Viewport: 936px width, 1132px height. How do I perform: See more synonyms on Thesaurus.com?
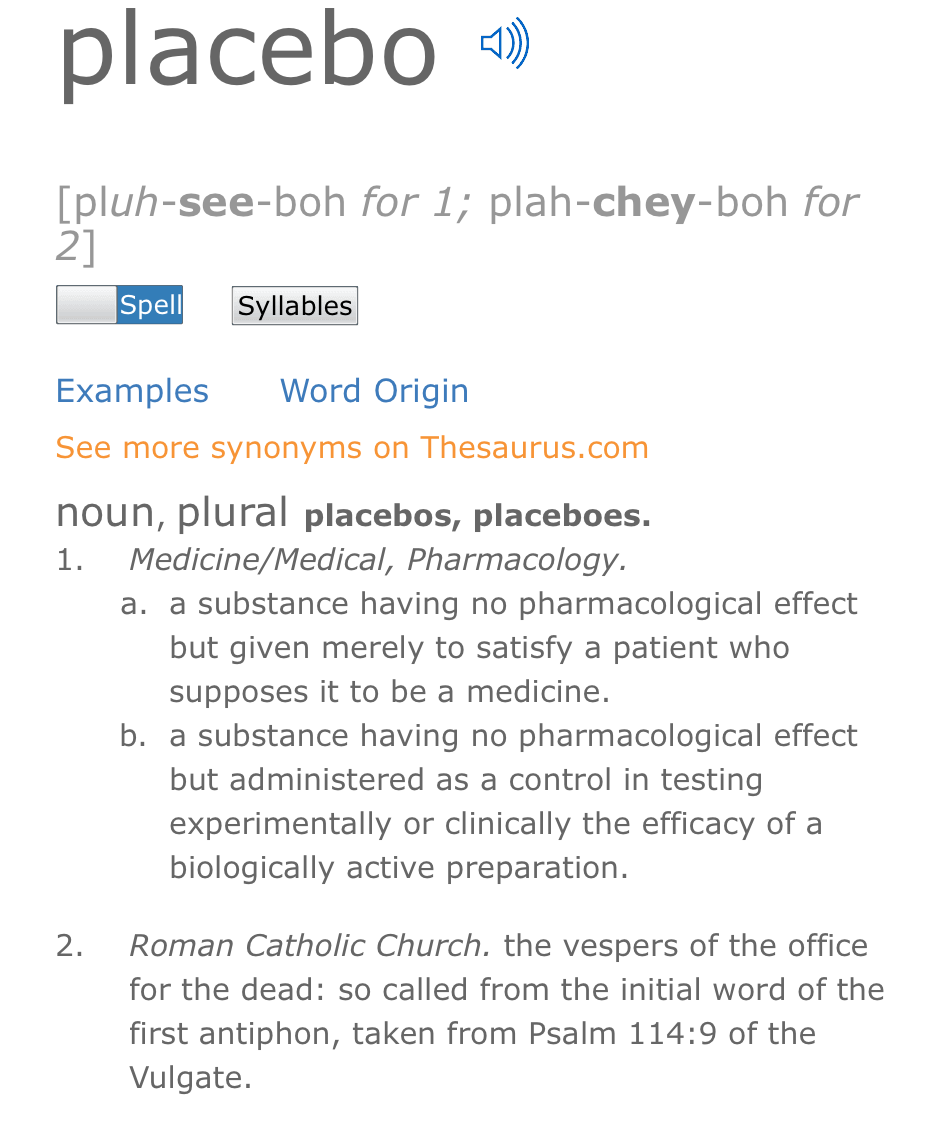tap(352, 448)
